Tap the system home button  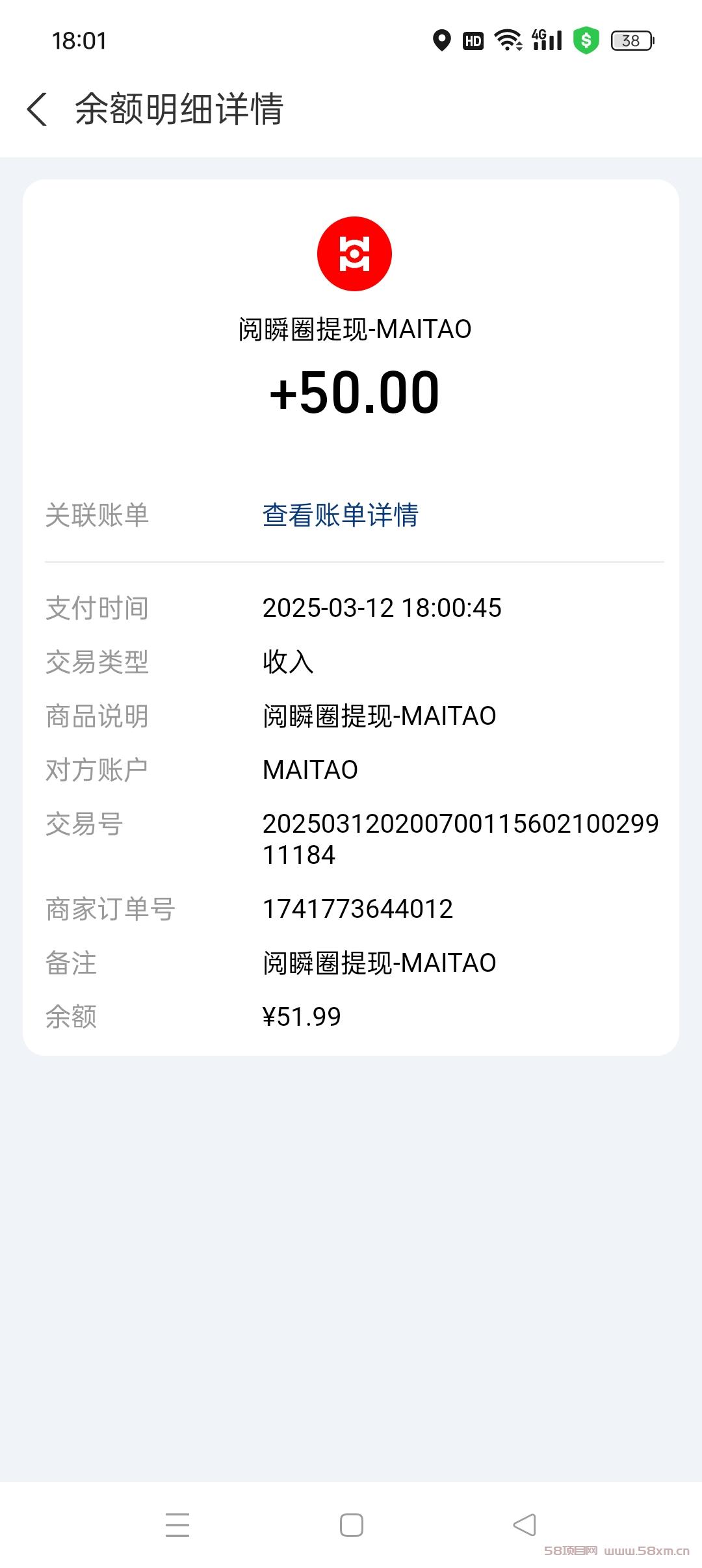[352, 1525]
